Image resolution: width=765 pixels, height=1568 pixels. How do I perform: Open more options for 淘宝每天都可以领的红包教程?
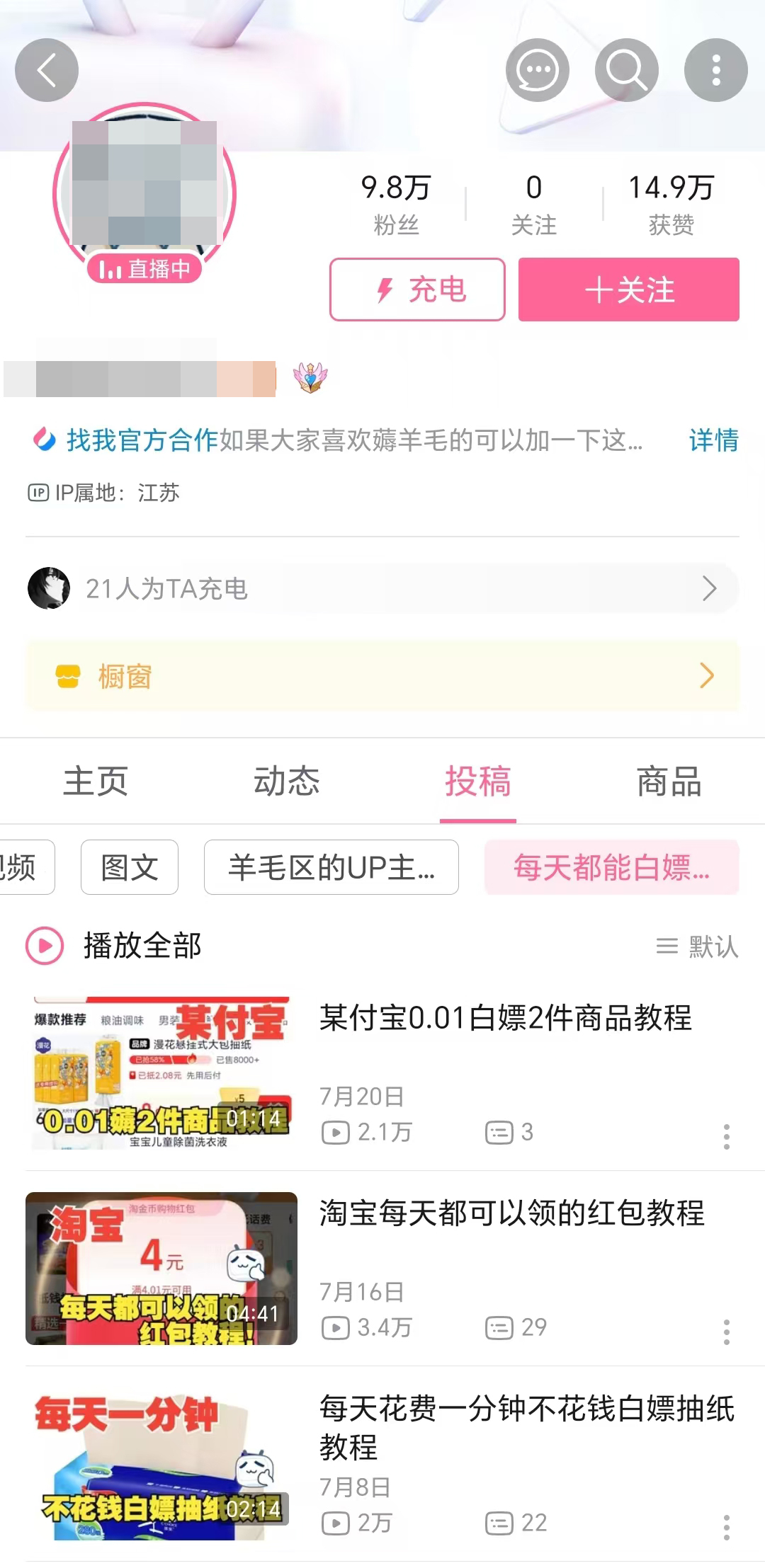pos(726,1332)
